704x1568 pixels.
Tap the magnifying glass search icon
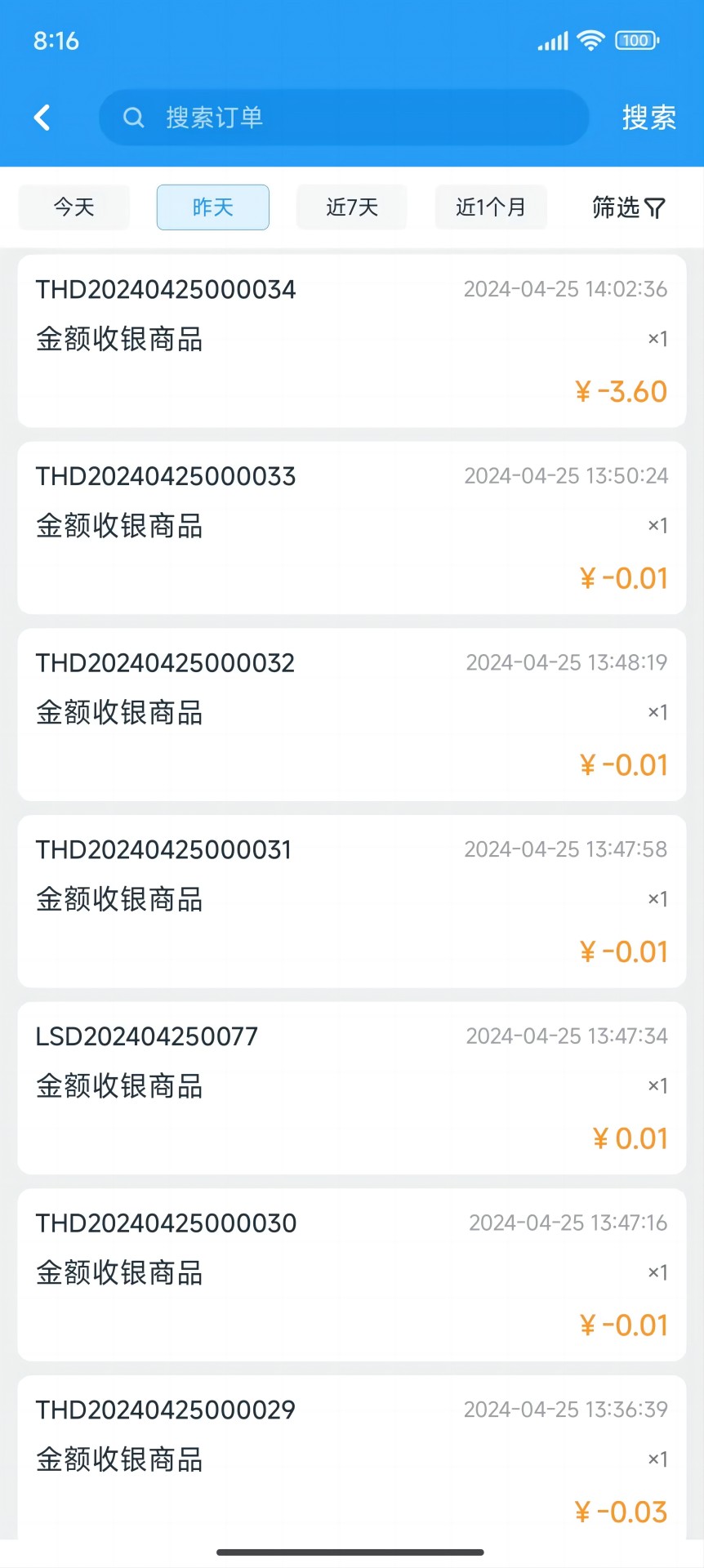click(133, 118)
